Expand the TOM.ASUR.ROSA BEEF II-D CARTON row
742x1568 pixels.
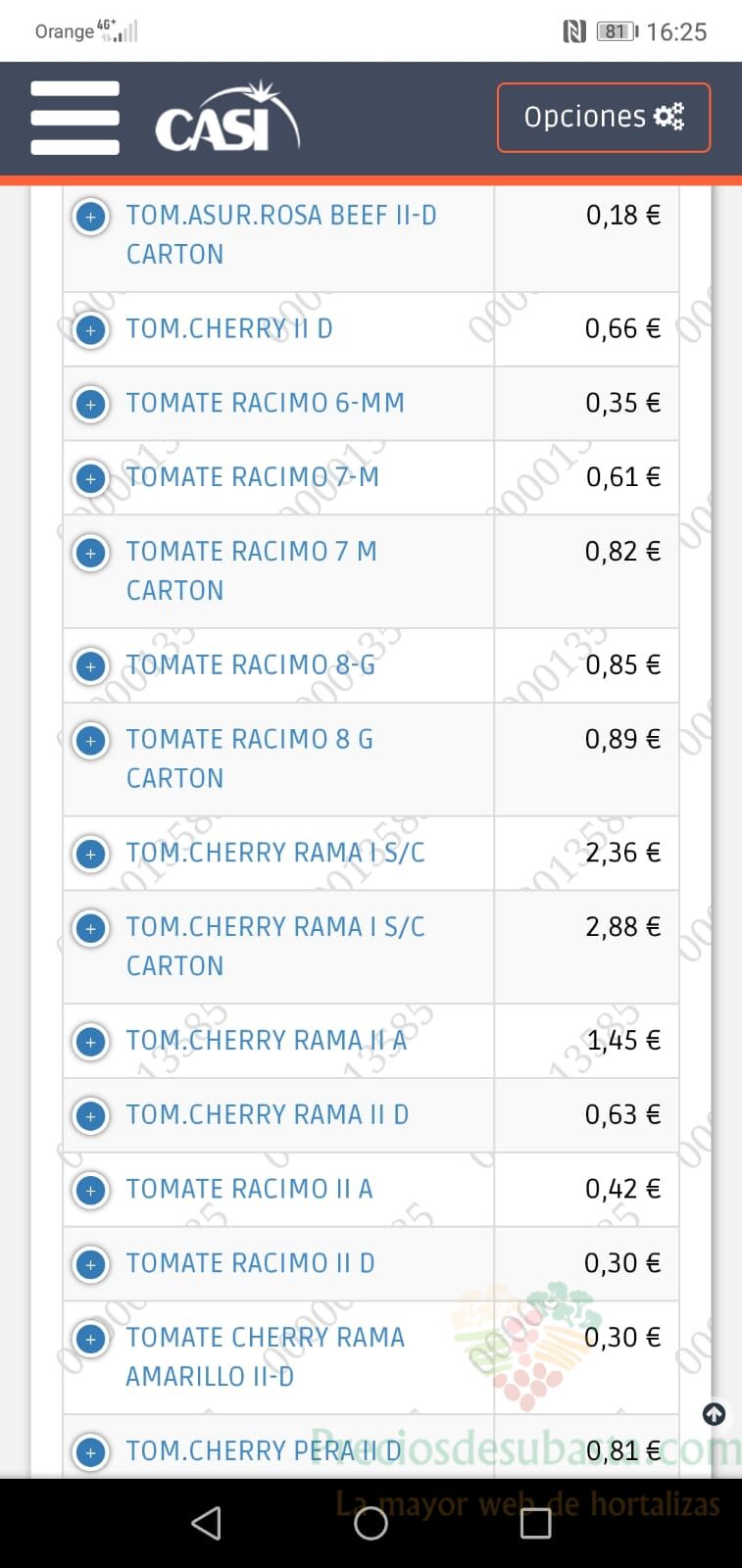coord(91,217)
